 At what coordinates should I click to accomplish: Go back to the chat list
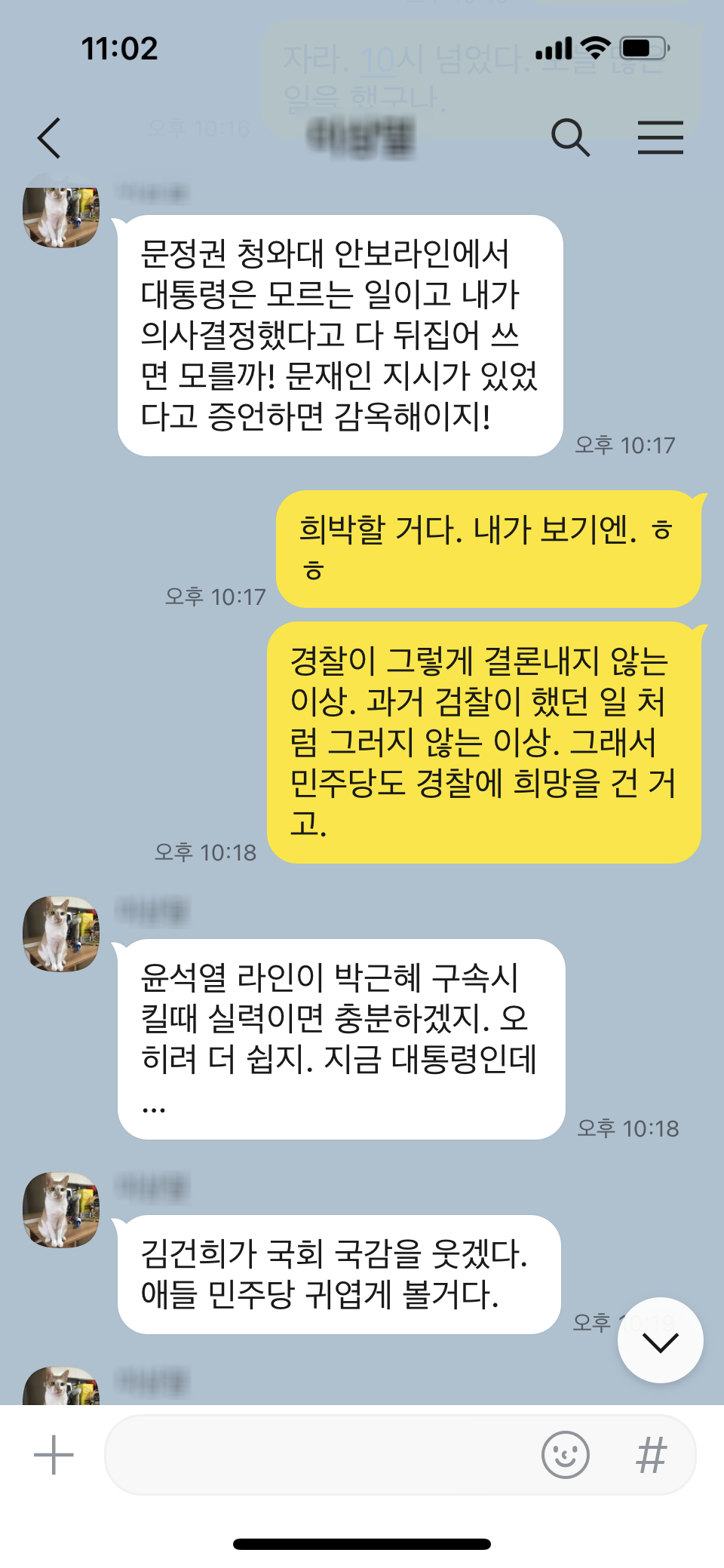click(49, 138)
